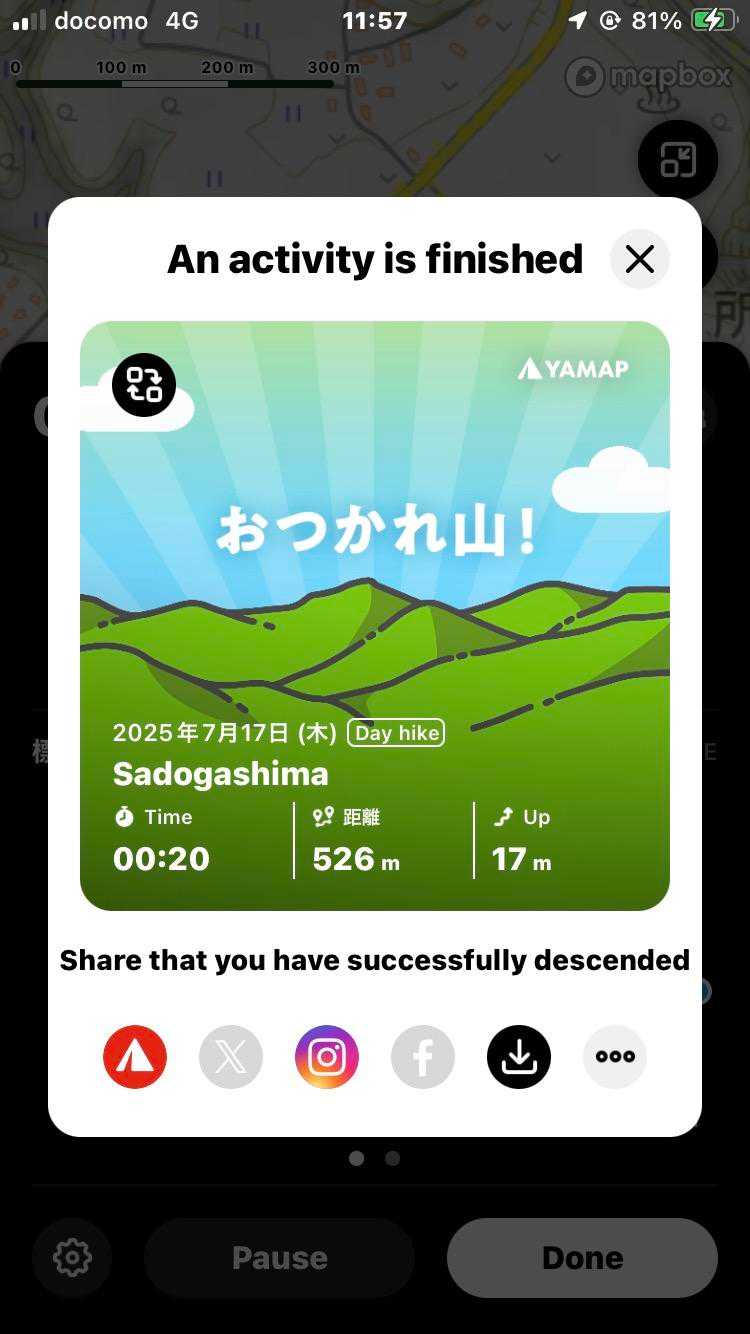Tap the Done button
This screenshot has height=1334, width=750.
[582, 1258]
